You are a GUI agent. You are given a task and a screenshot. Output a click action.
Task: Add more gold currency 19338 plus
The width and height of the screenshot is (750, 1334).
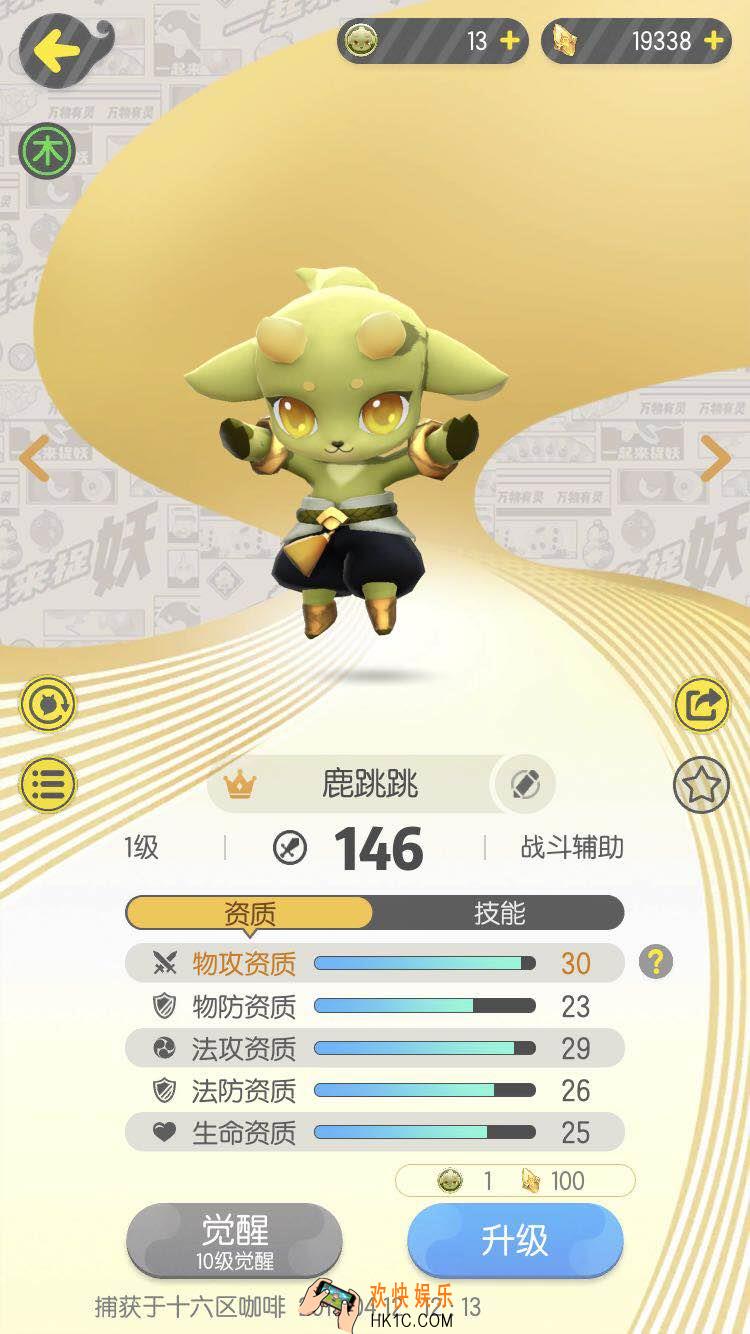[713, 41]
